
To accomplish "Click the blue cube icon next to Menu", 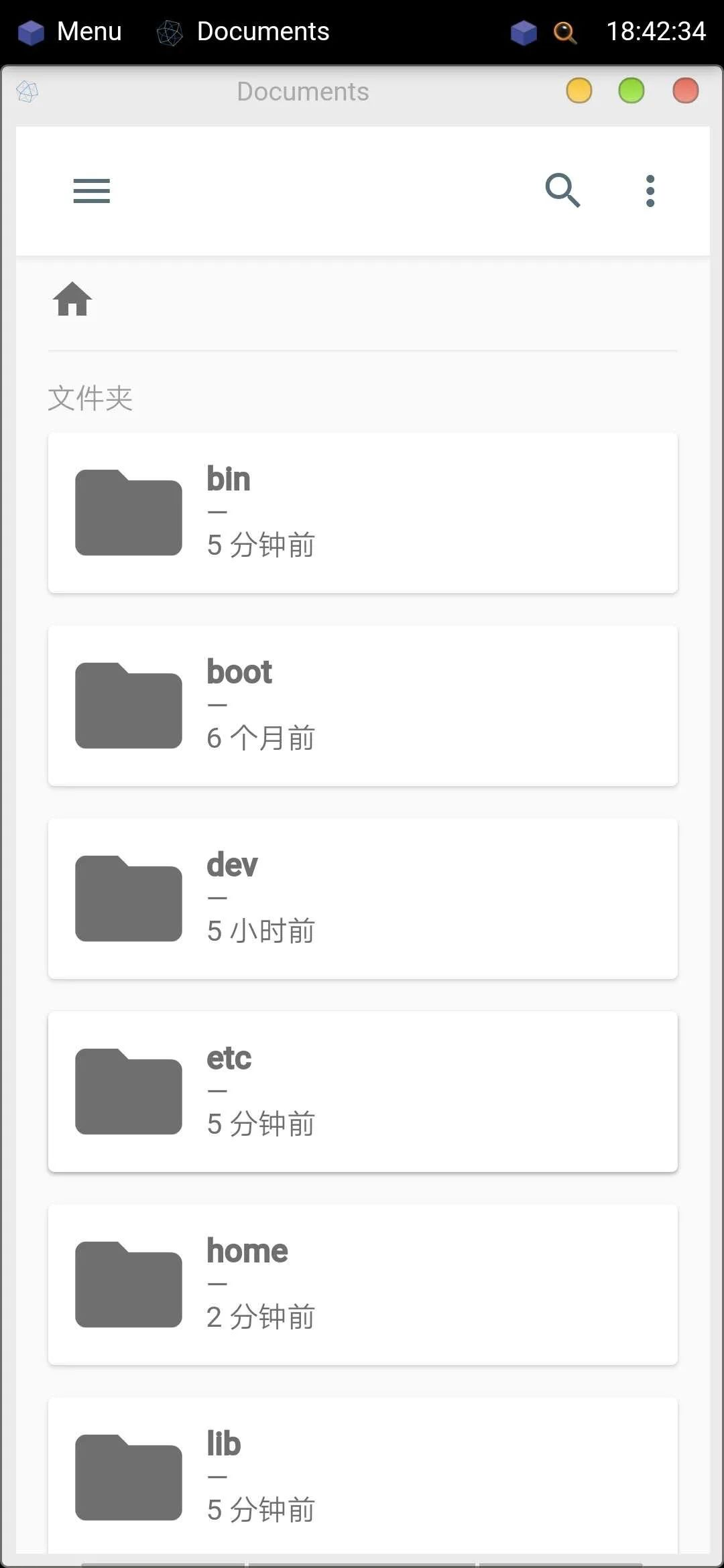I will point(31,31).
